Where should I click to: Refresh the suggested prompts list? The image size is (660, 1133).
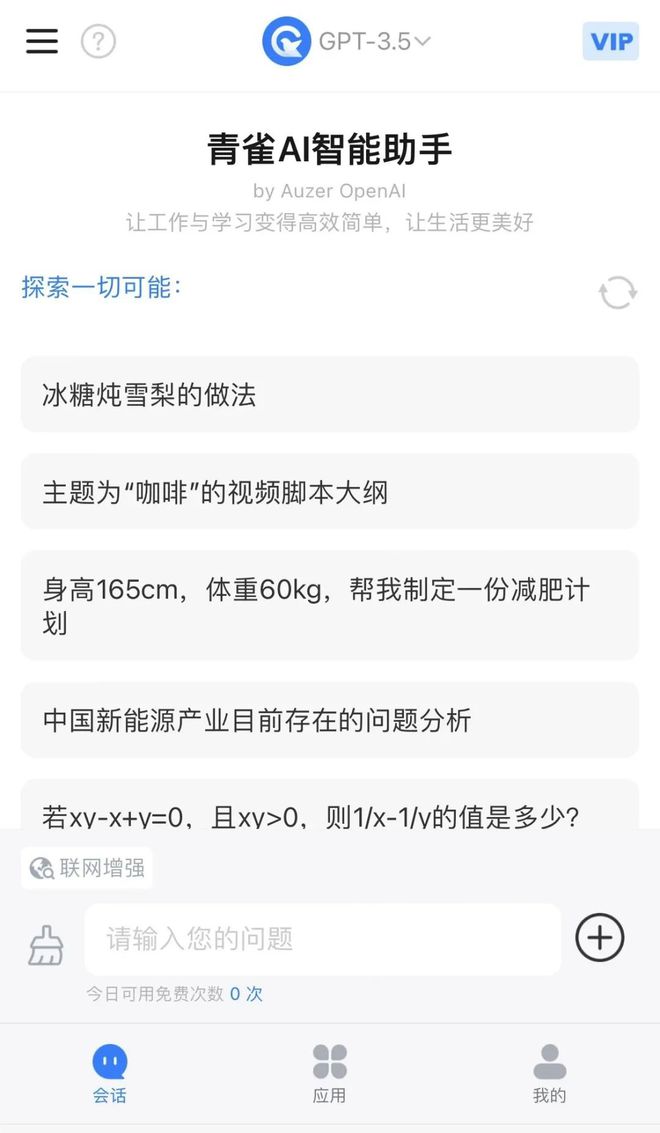618,292
